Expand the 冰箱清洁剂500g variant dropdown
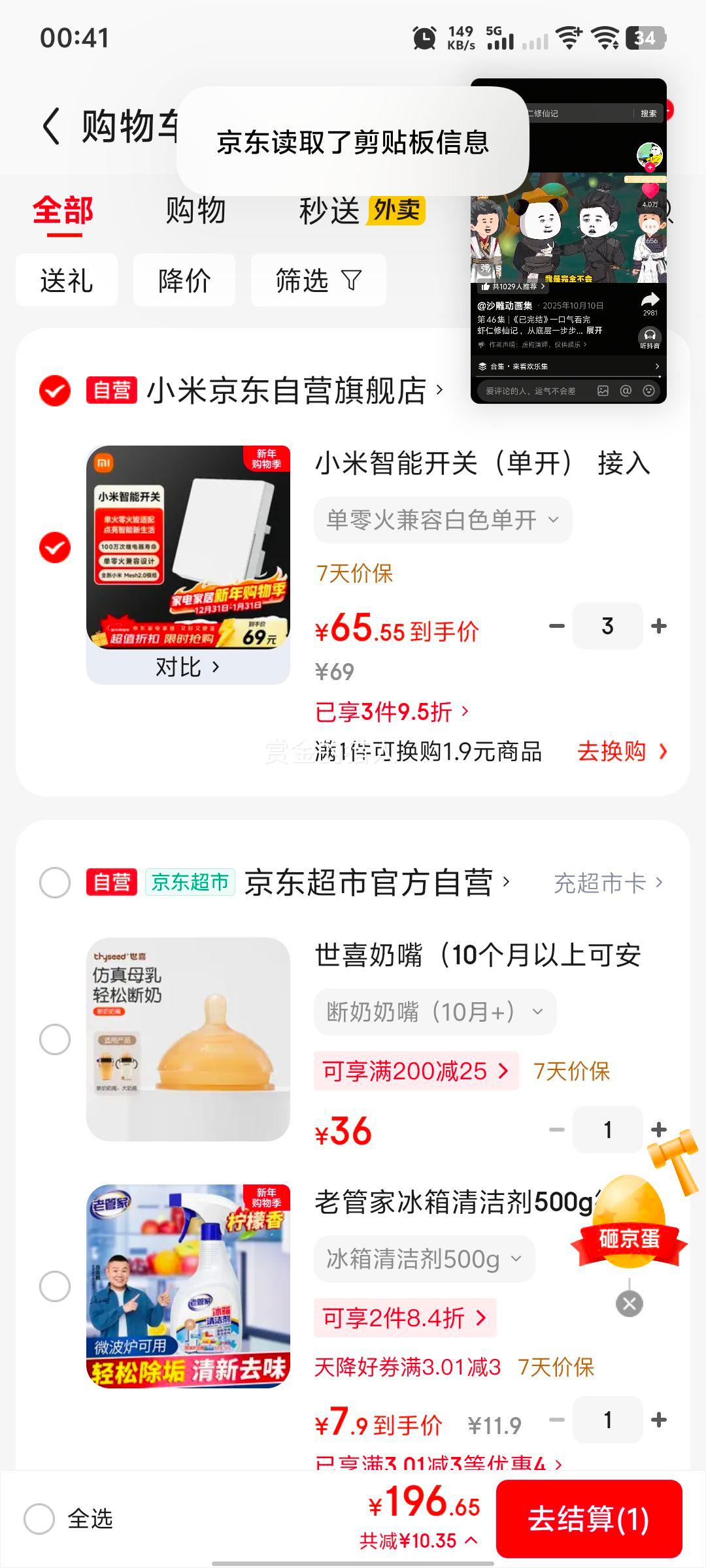 point(424,1259)
